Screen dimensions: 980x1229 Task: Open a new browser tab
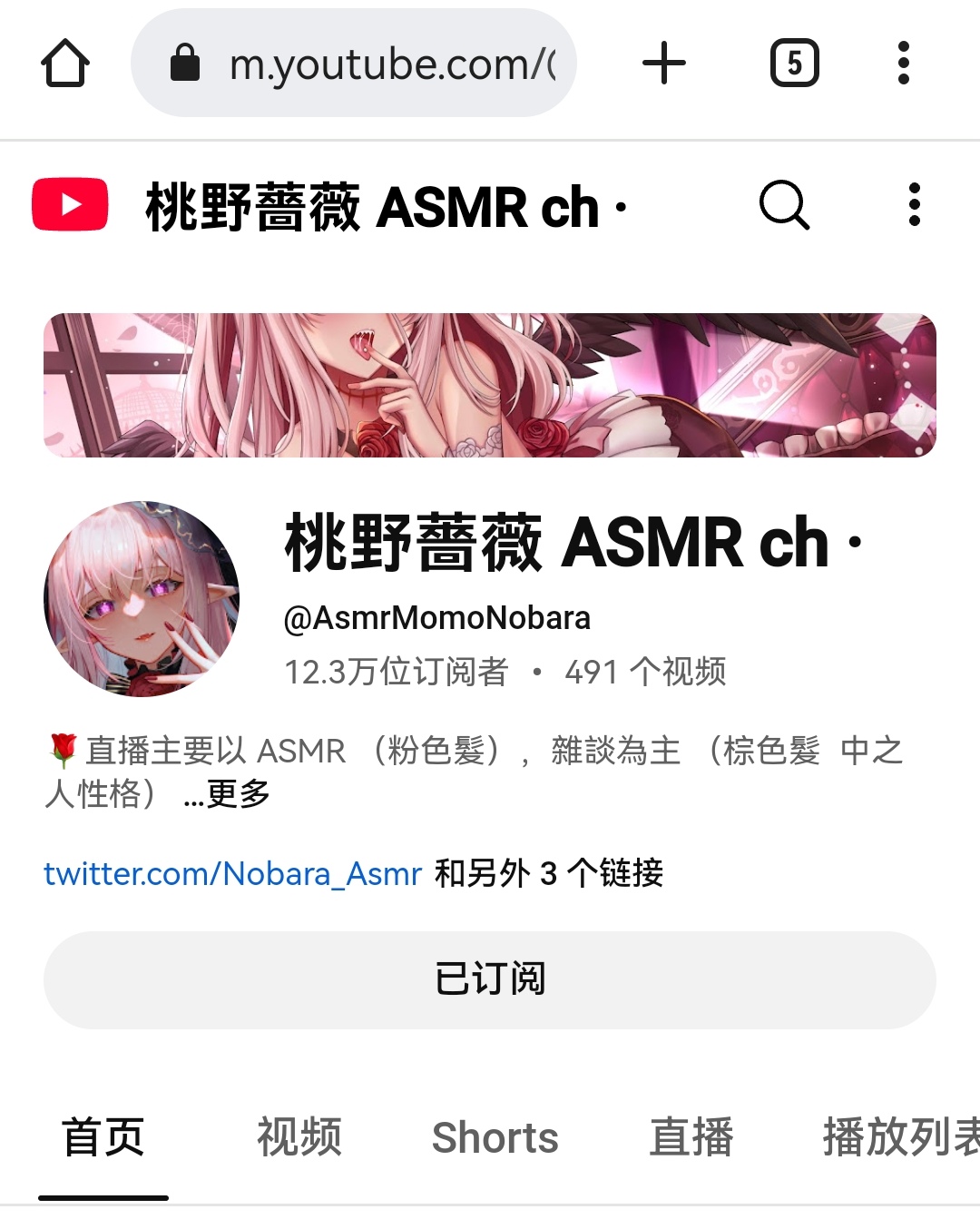click(x=664, y=64)
